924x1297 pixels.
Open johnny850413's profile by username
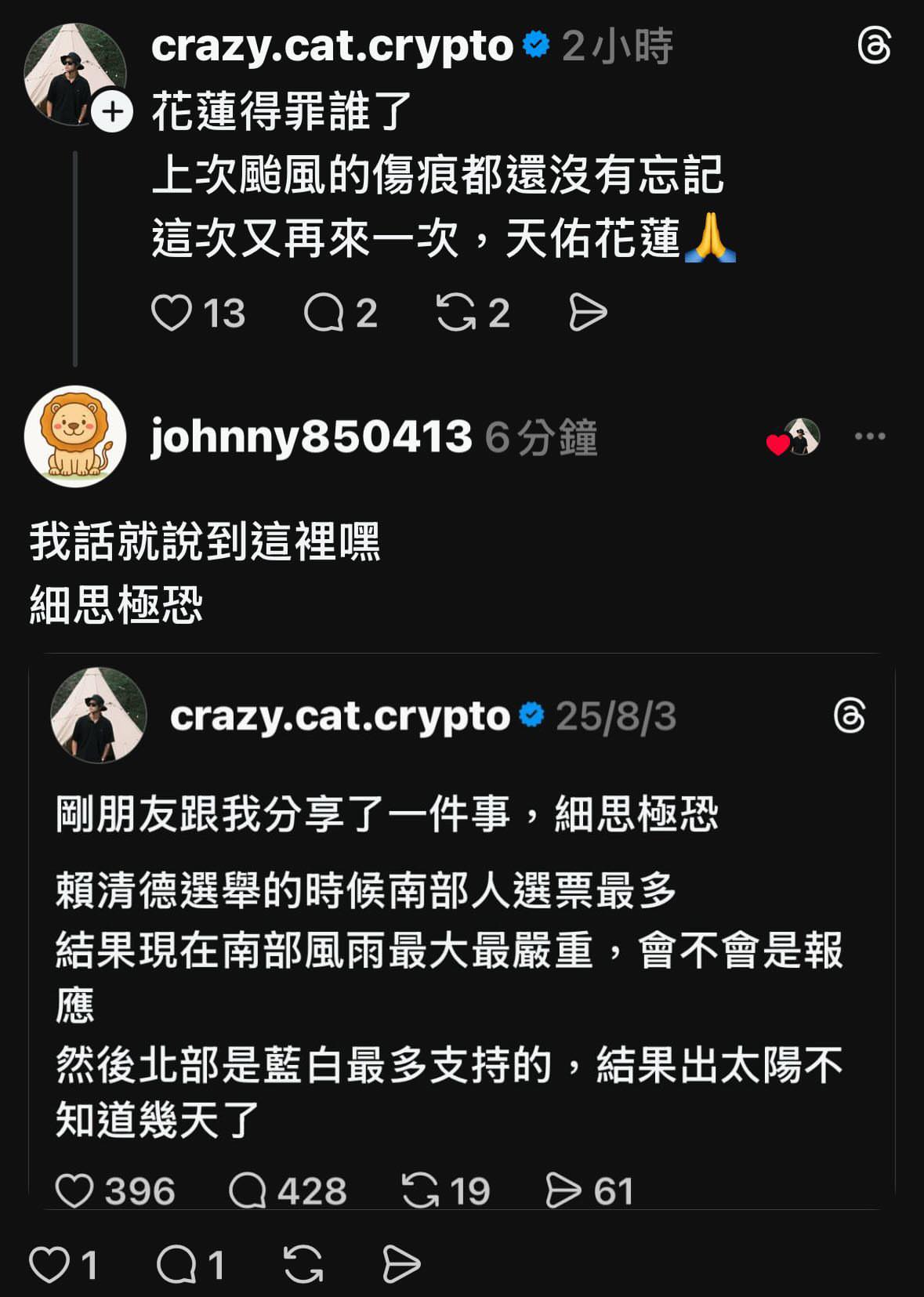(x=311, y=437)
